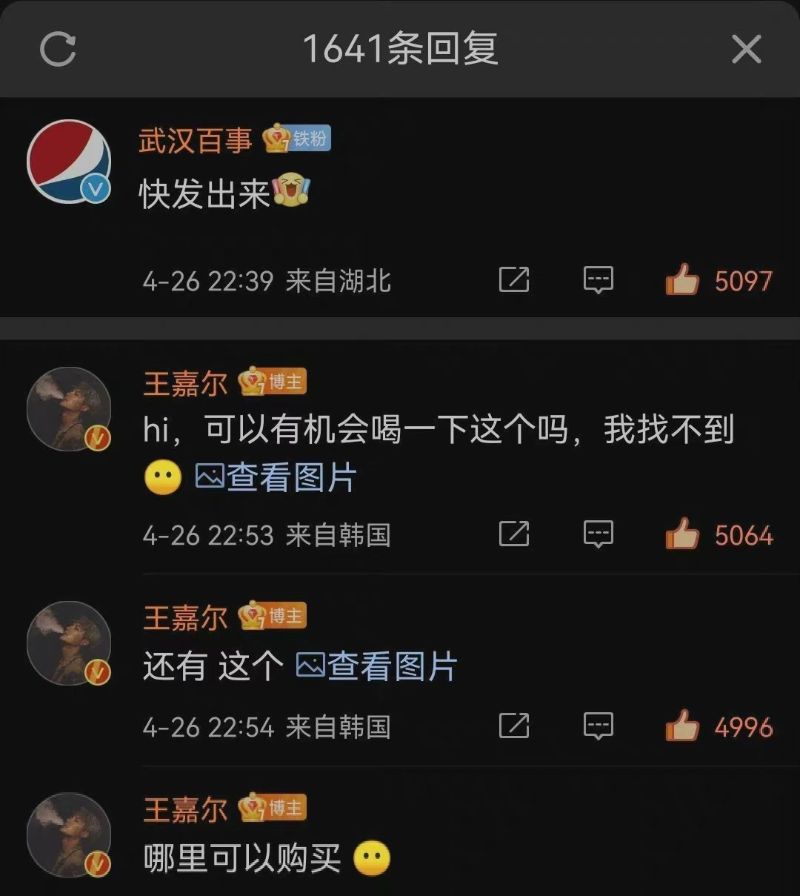800x896 pixels.
Task: Like the reply with 4996 likes
Action: click(x=683, y=725)
